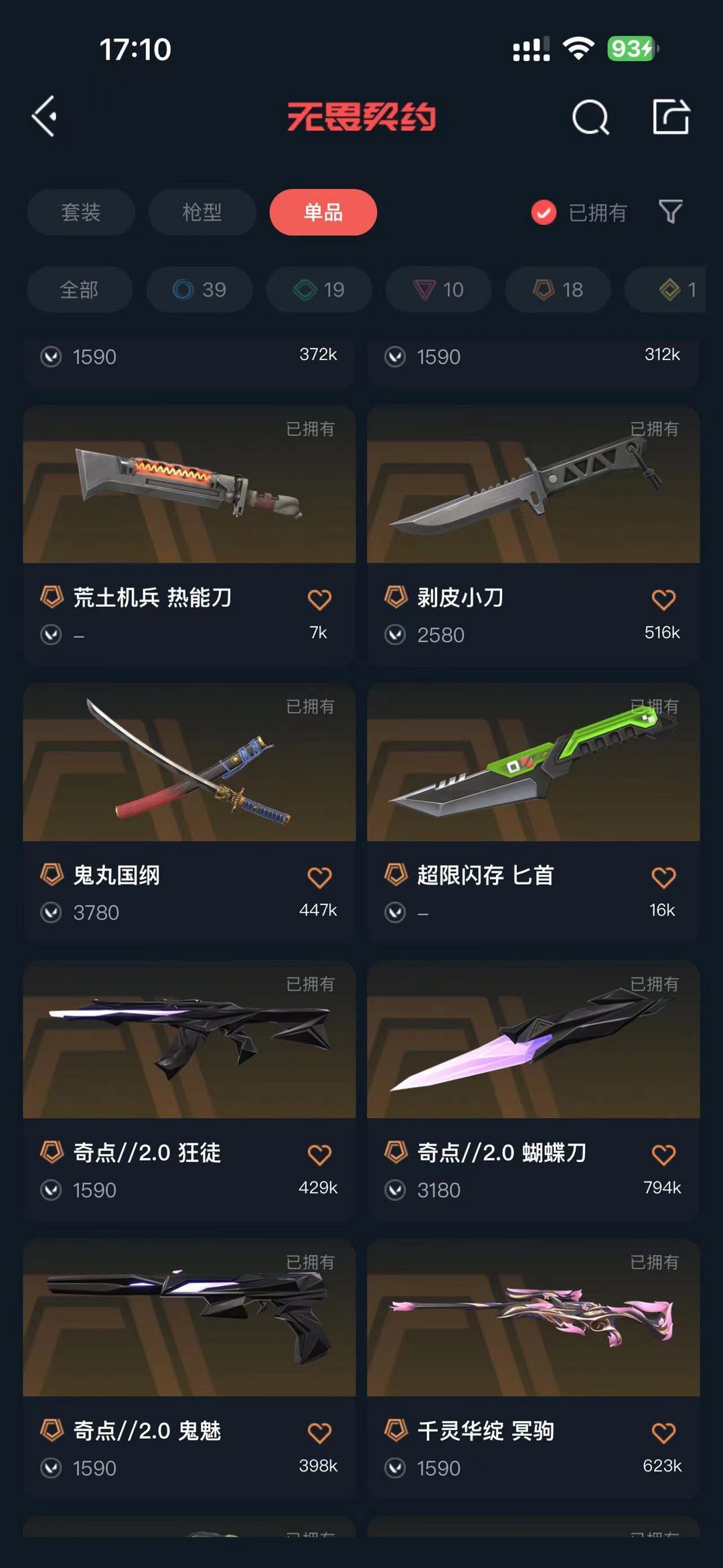The height and width of the screenshot is (1568, 723).
Task: Filter by the blue tier chip 39
Action: tap(199, 289)
